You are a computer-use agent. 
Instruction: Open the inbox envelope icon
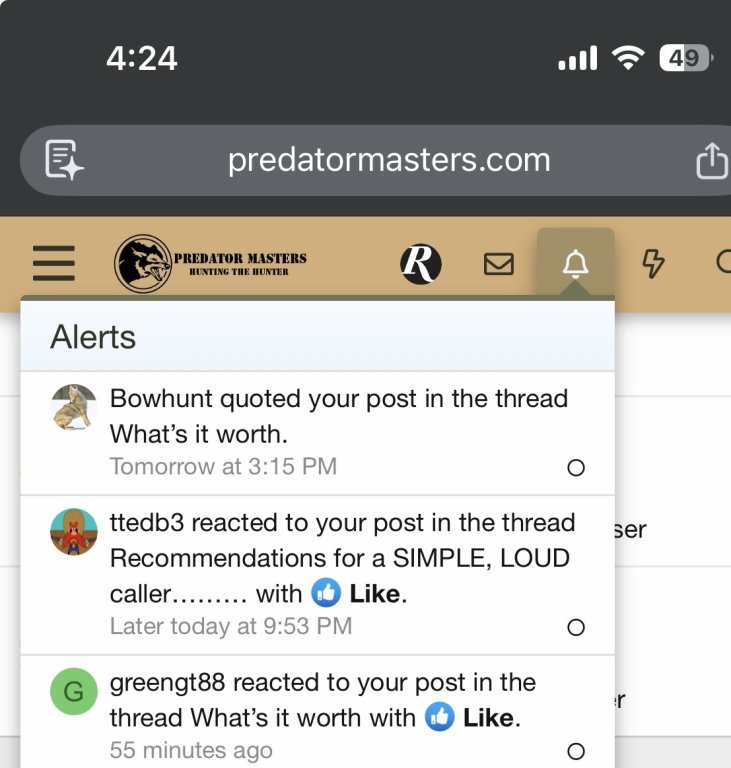(498, 264)
